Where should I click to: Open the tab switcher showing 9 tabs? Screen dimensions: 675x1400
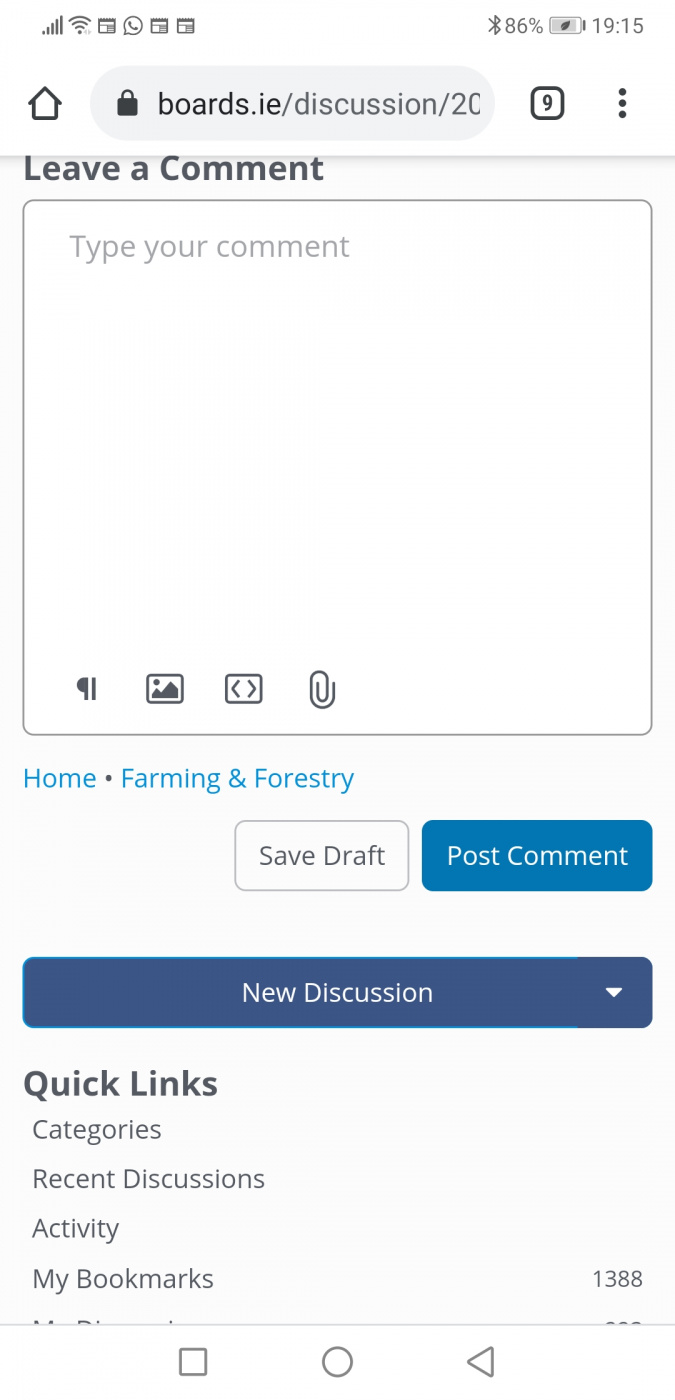[547, 103]
